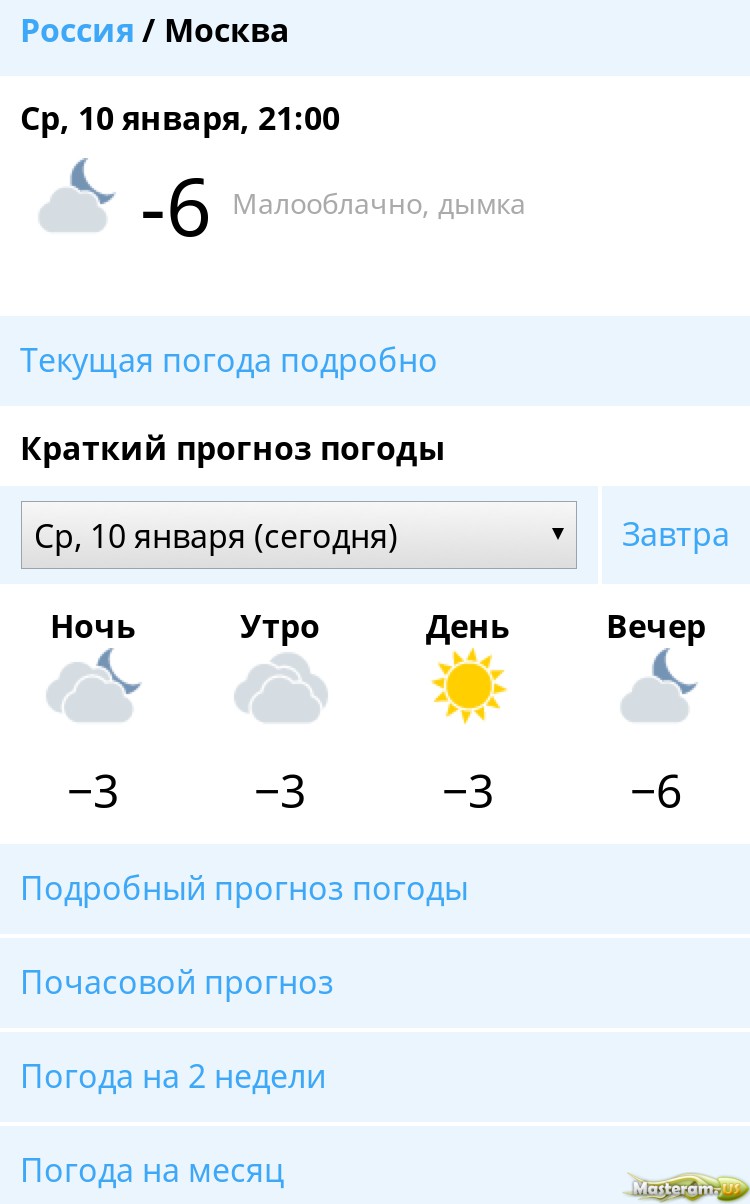Open Погода на месяц
The width and height of the screenshot is (750, 1204).
pyautogui.click(x=375, y=1166)
